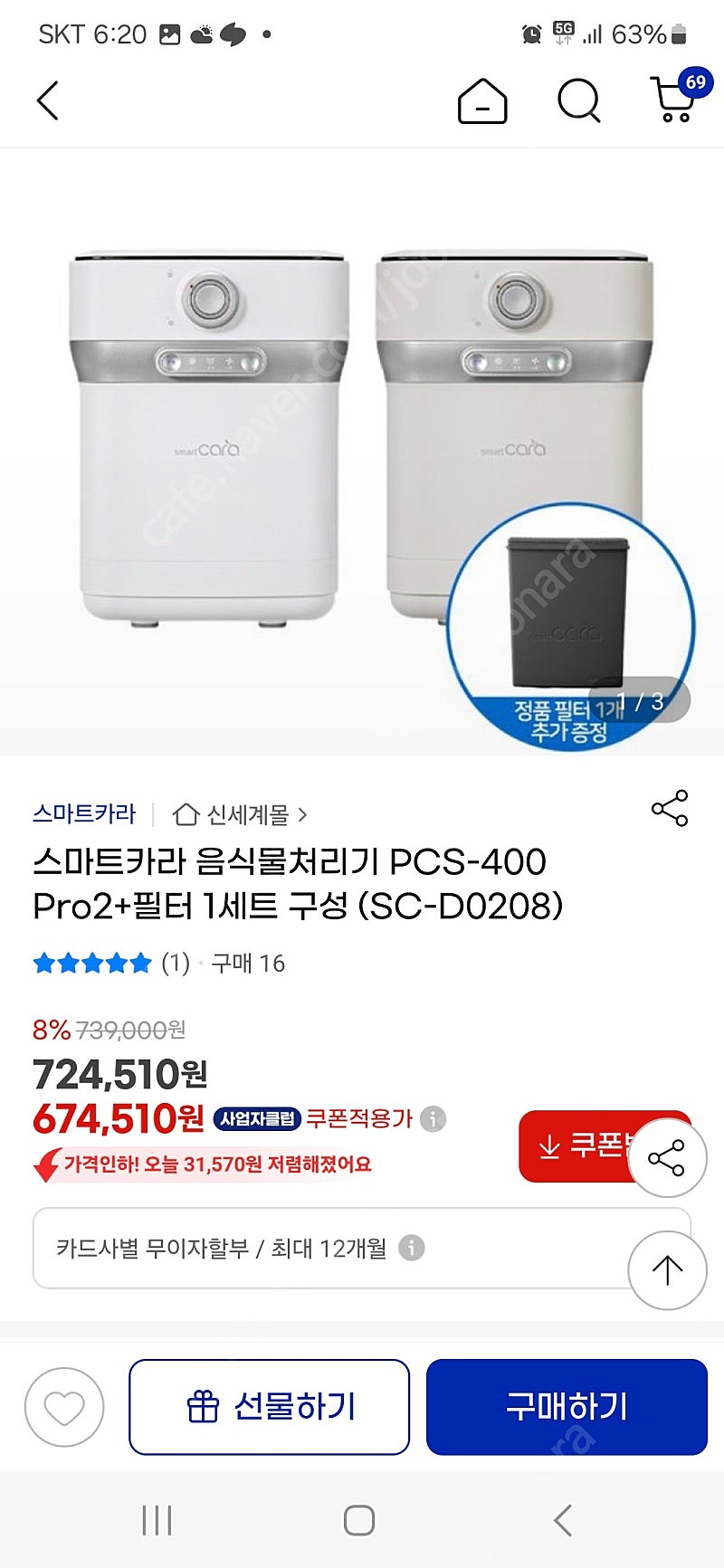Image resolution: width=724 pixels, height=1568 pixels.
Task: Open the home icon in header
Action: pyautogui.click(x=482, y=100)
